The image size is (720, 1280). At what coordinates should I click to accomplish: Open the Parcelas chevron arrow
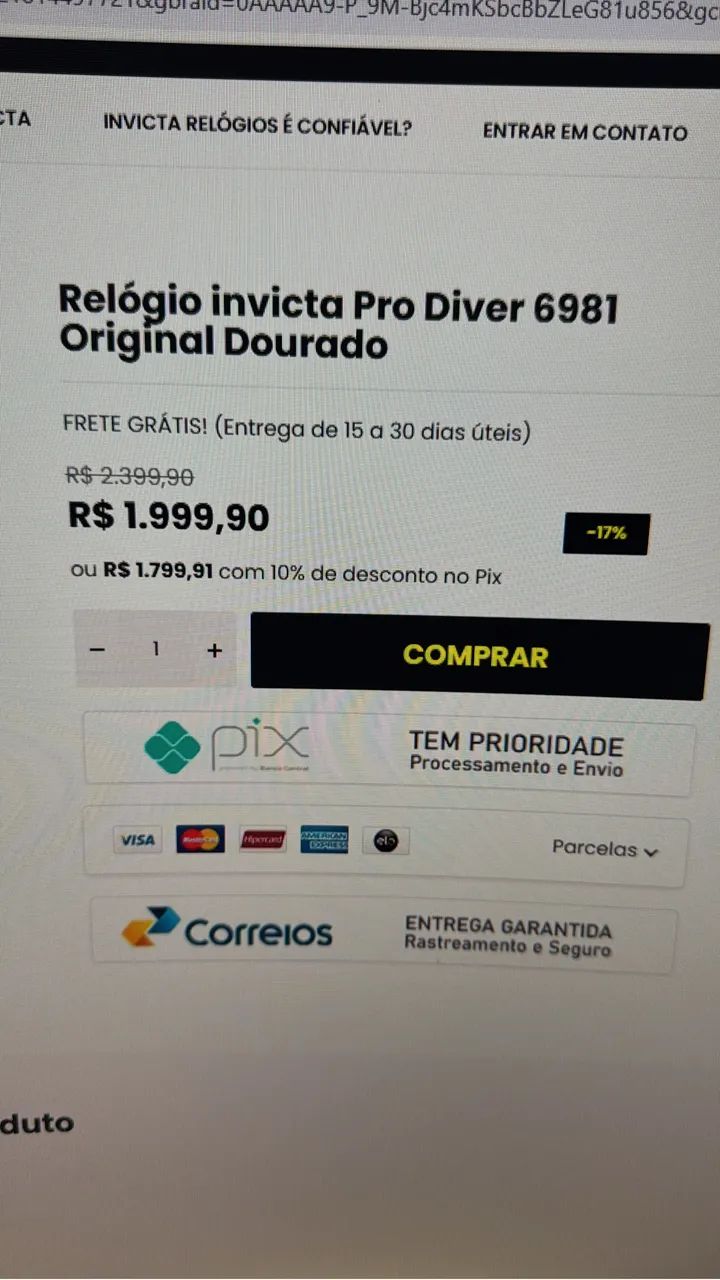pyautogui.click(x=652, y=849)
